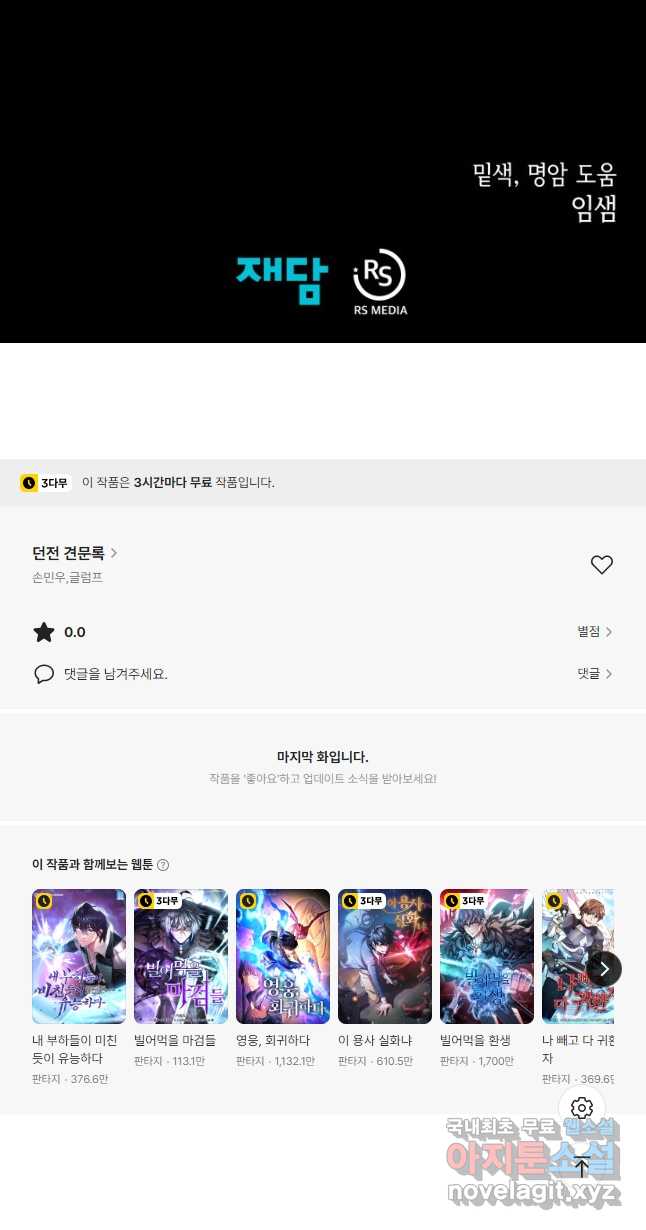Open the viewer settings gear
Viewport: 646px width, 1230px height.
(x=582, y=1108)
